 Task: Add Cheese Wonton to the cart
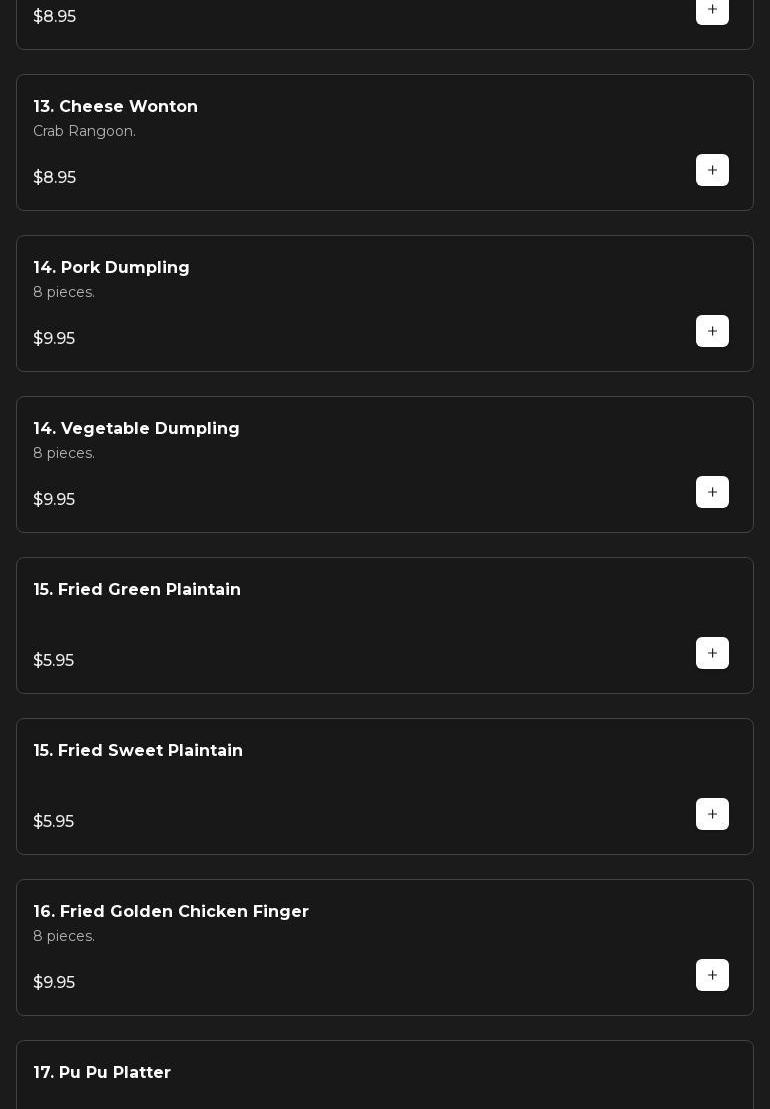[712, 170]
